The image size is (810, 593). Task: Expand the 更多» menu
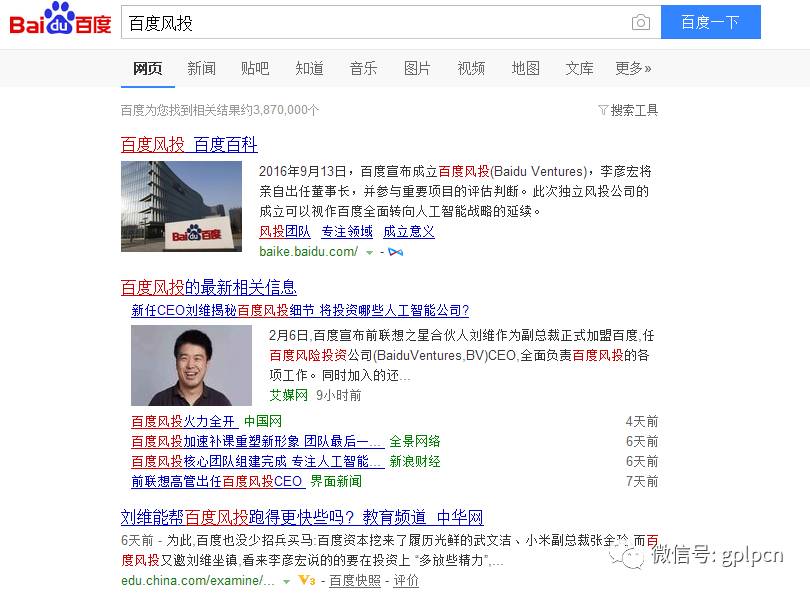coord(633,68)
